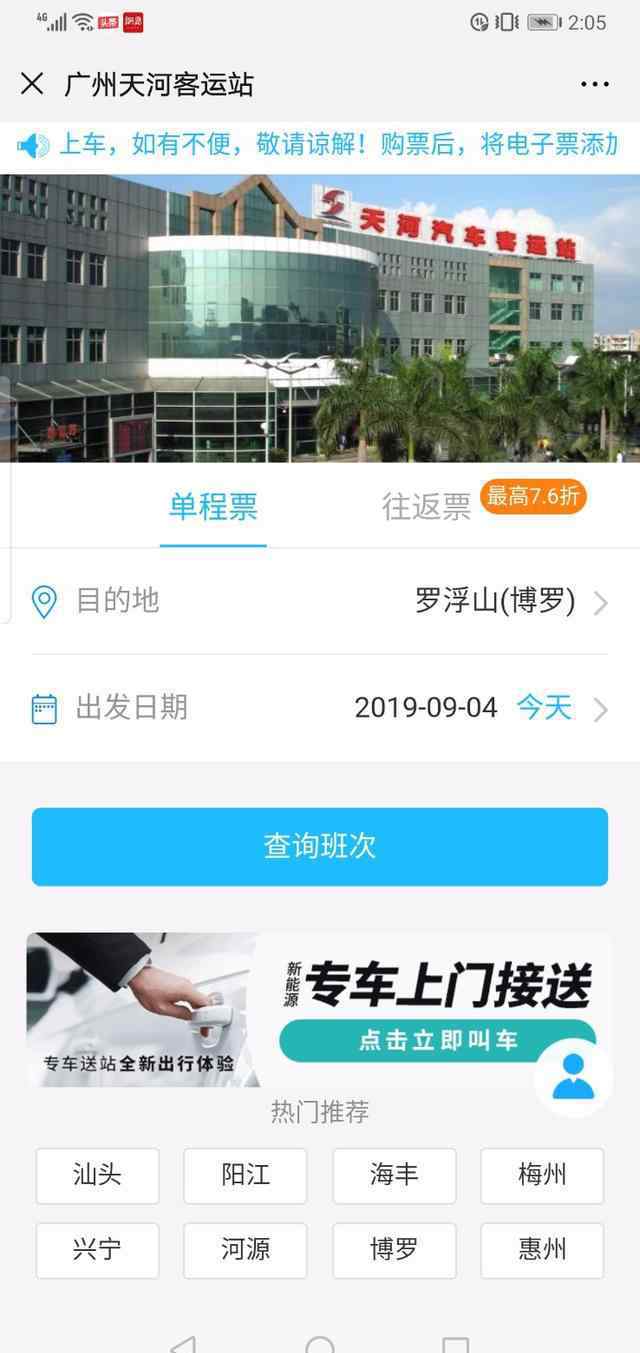
Task: Select 汕头 from hot recommendations
Action: [x=97, y=1175]
